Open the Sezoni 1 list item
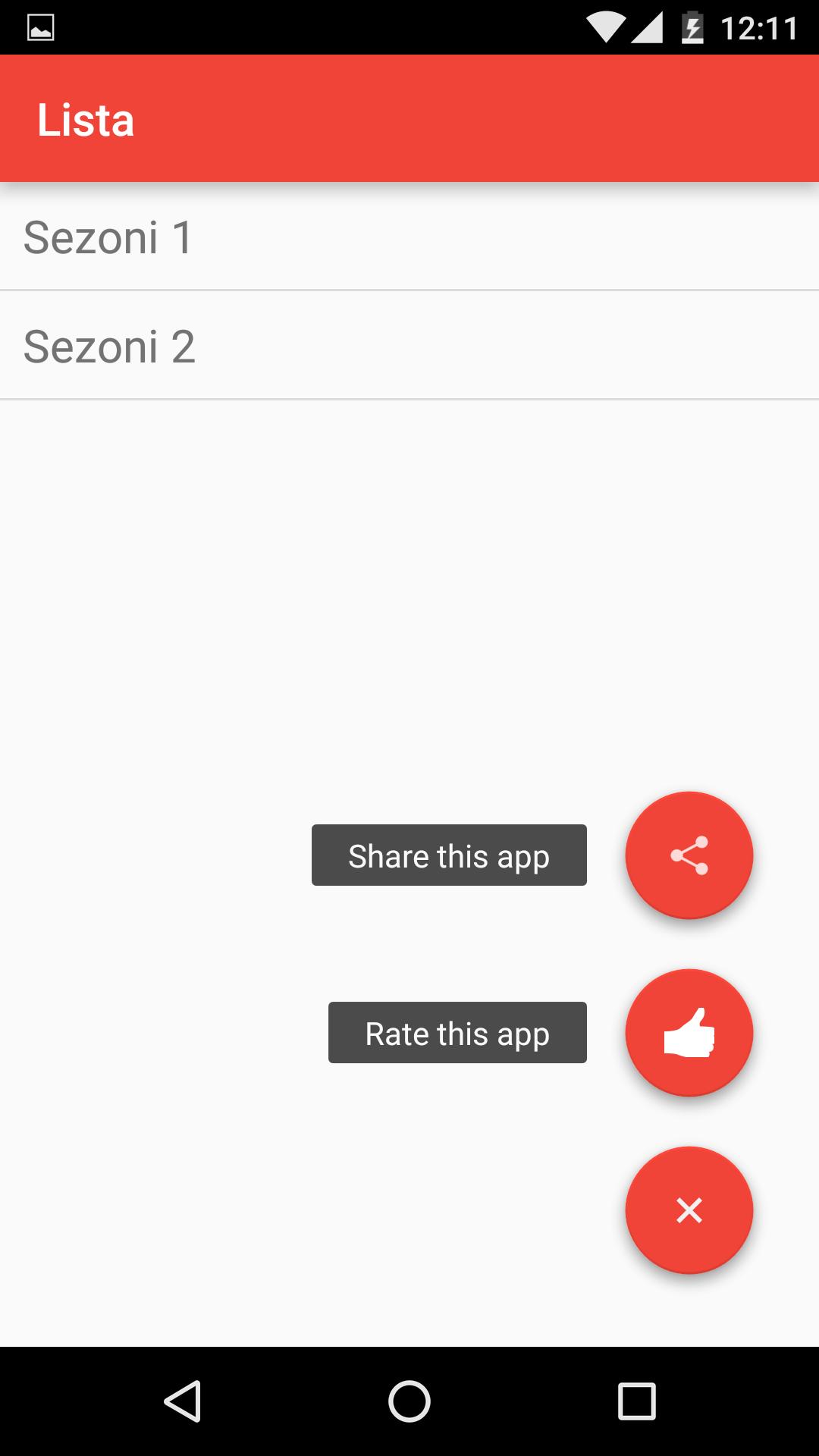The width and height of the screenshot is (819, 1456). [x=409, y=237]
